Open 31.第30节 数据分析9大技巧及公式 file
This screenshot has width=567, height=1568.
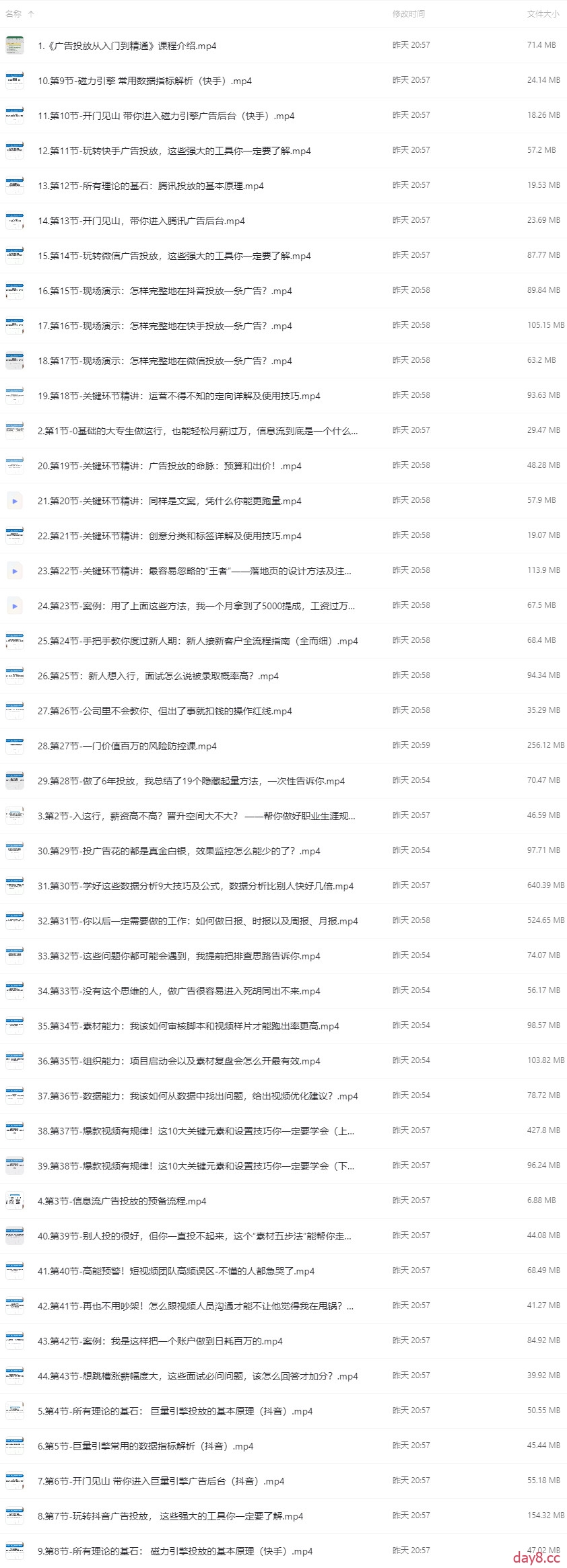coord(195,886)
